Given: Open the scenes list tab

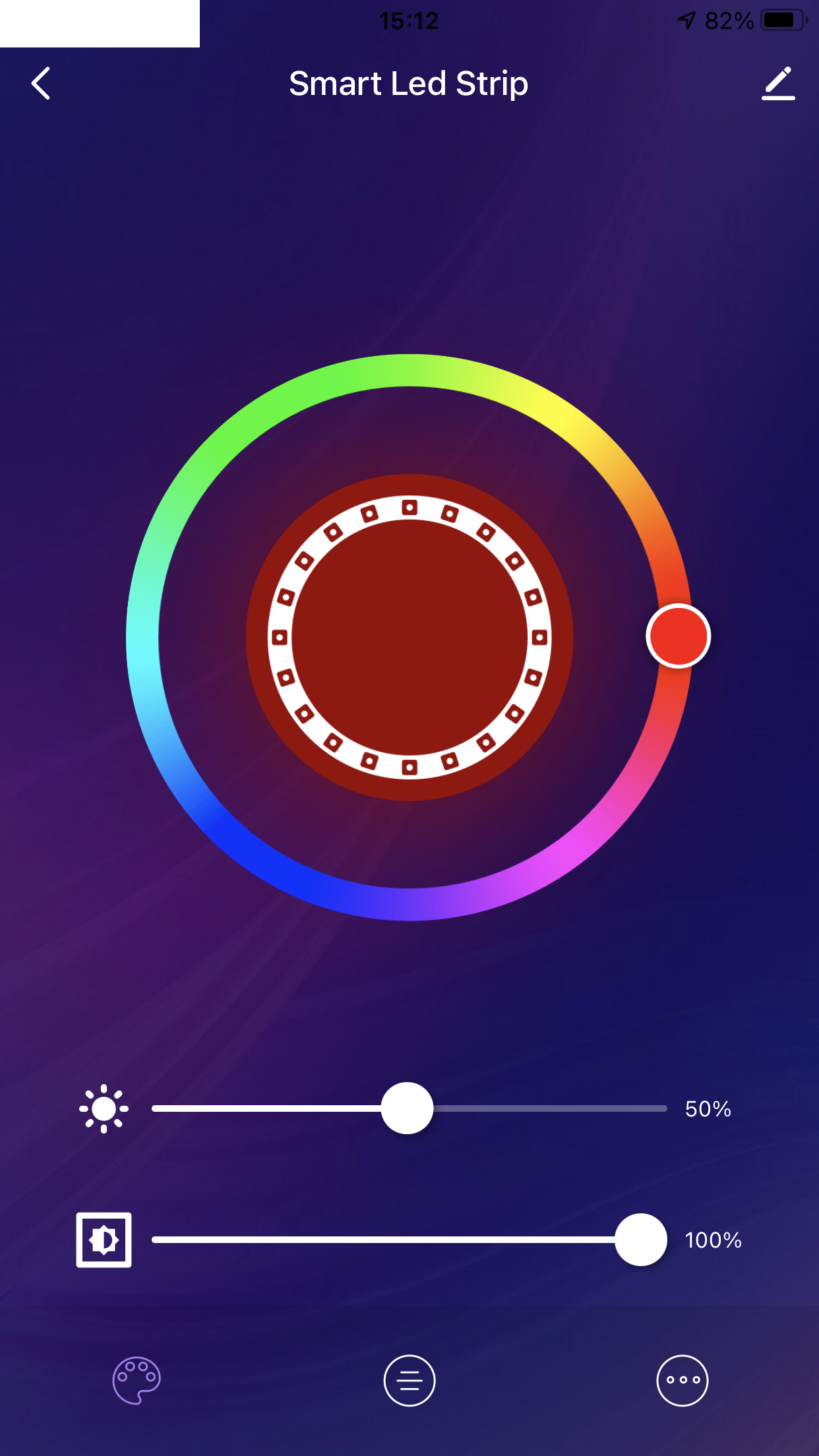Looking at the screenshot, I should coord(409,1380).
